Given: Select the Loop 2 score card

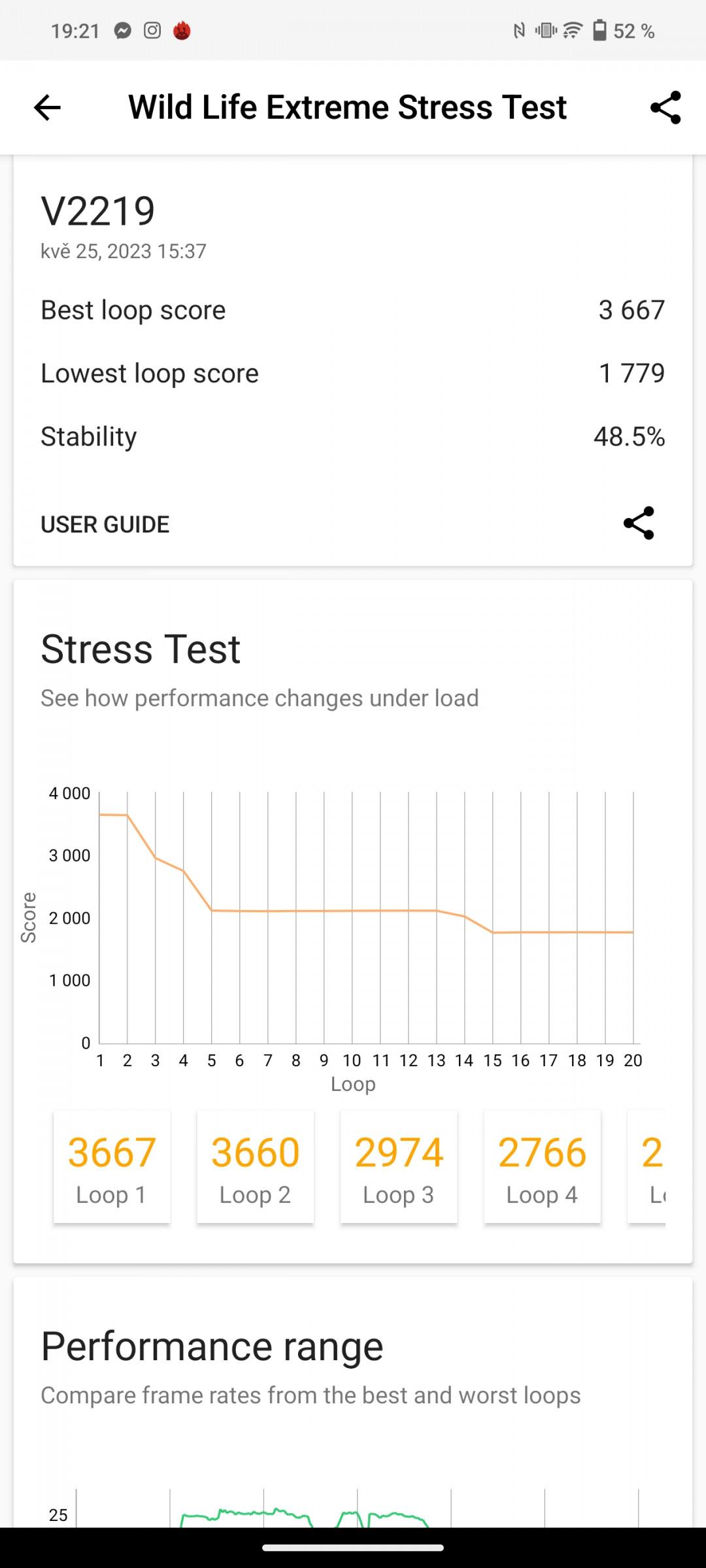Looking at the screenshot, I should click(256, 1167).
